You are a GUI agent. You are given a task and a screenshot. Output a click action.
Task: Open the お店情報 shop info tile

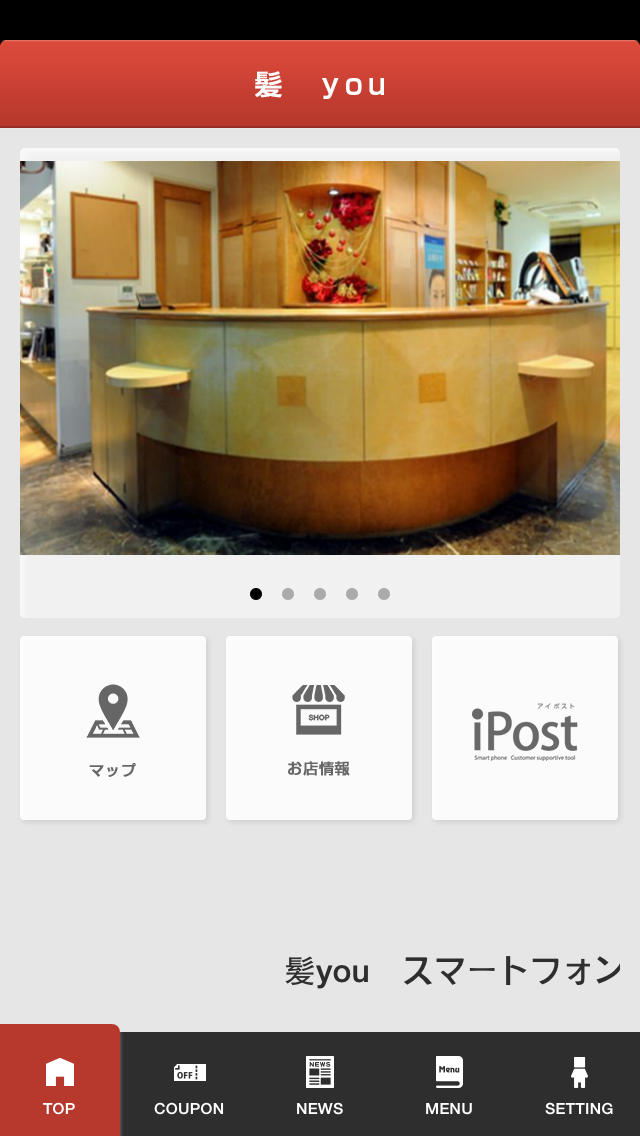[x=319, y=728]
